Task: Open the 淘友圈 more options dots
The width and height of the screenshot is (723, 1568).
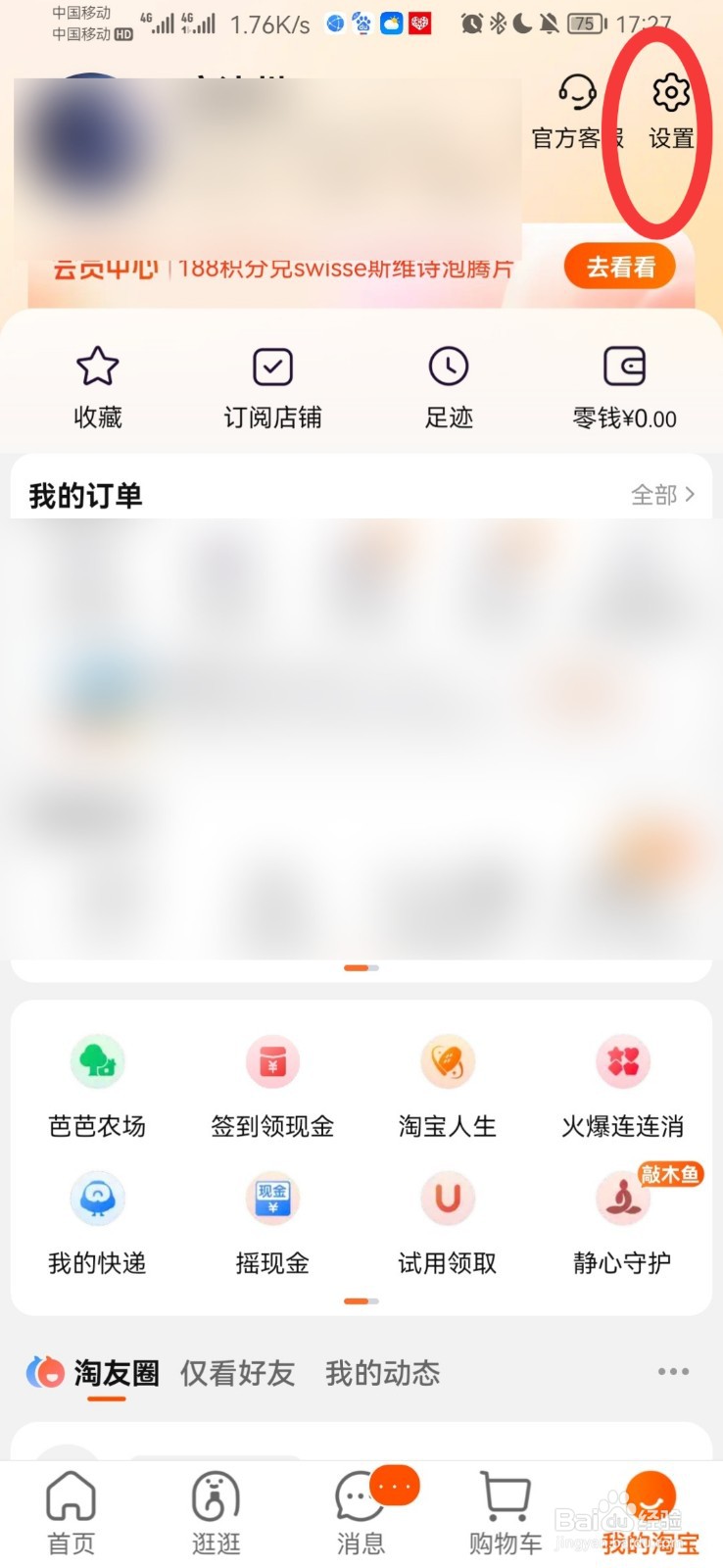Action: (x=673, y=1372)
